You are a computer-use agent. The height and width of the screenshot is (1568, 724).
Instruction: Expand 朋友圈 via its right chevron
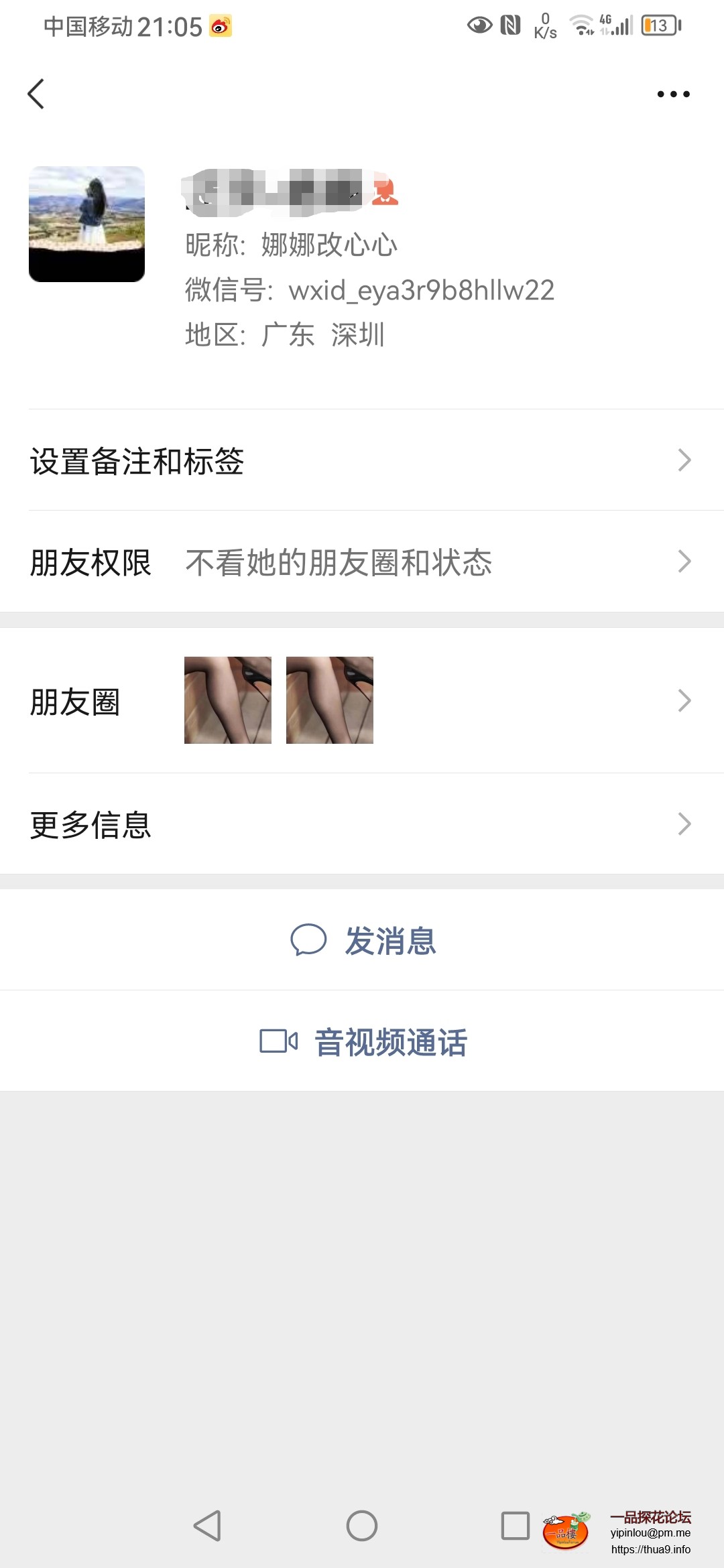point(684,700)
